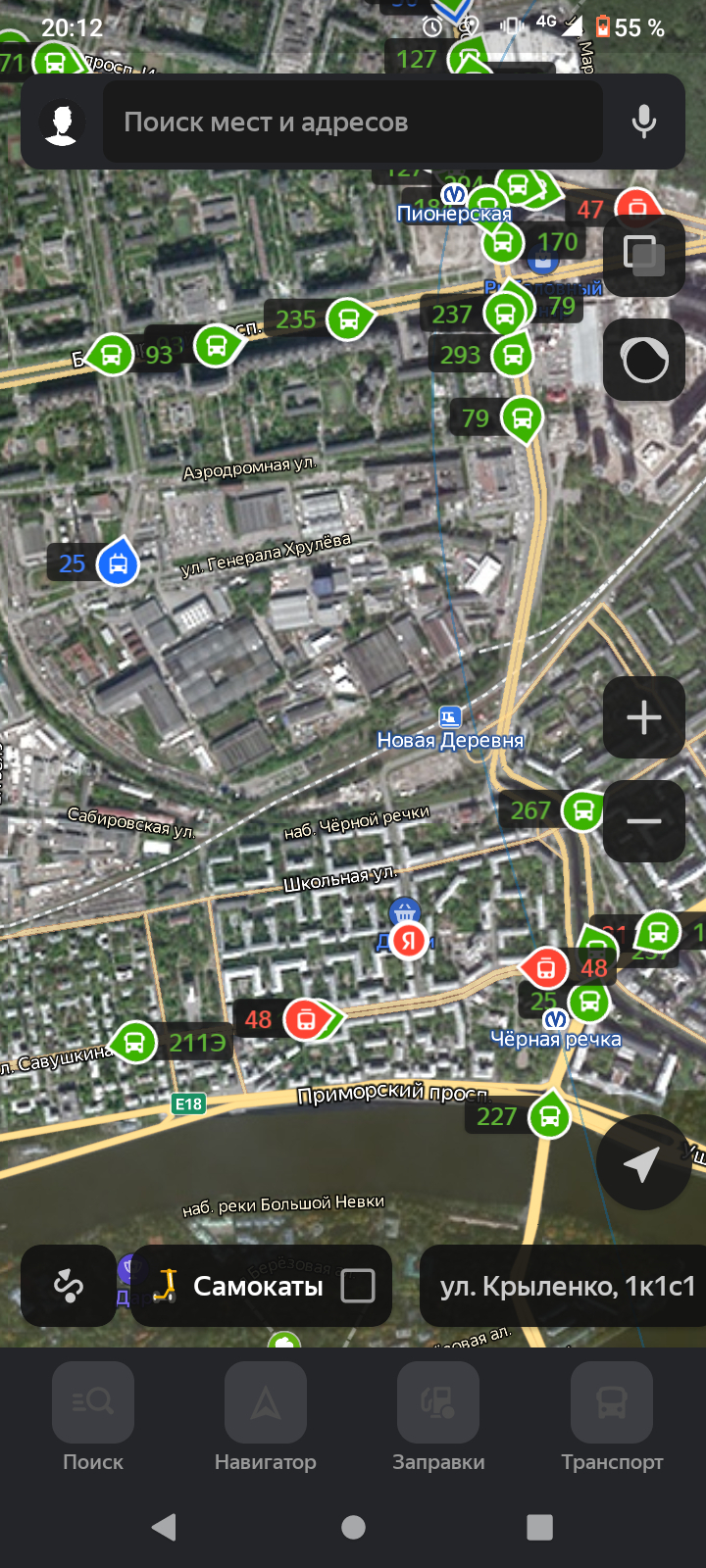Tap the Alice voice assistant button
706x1568 pixels.
(644, 361)
